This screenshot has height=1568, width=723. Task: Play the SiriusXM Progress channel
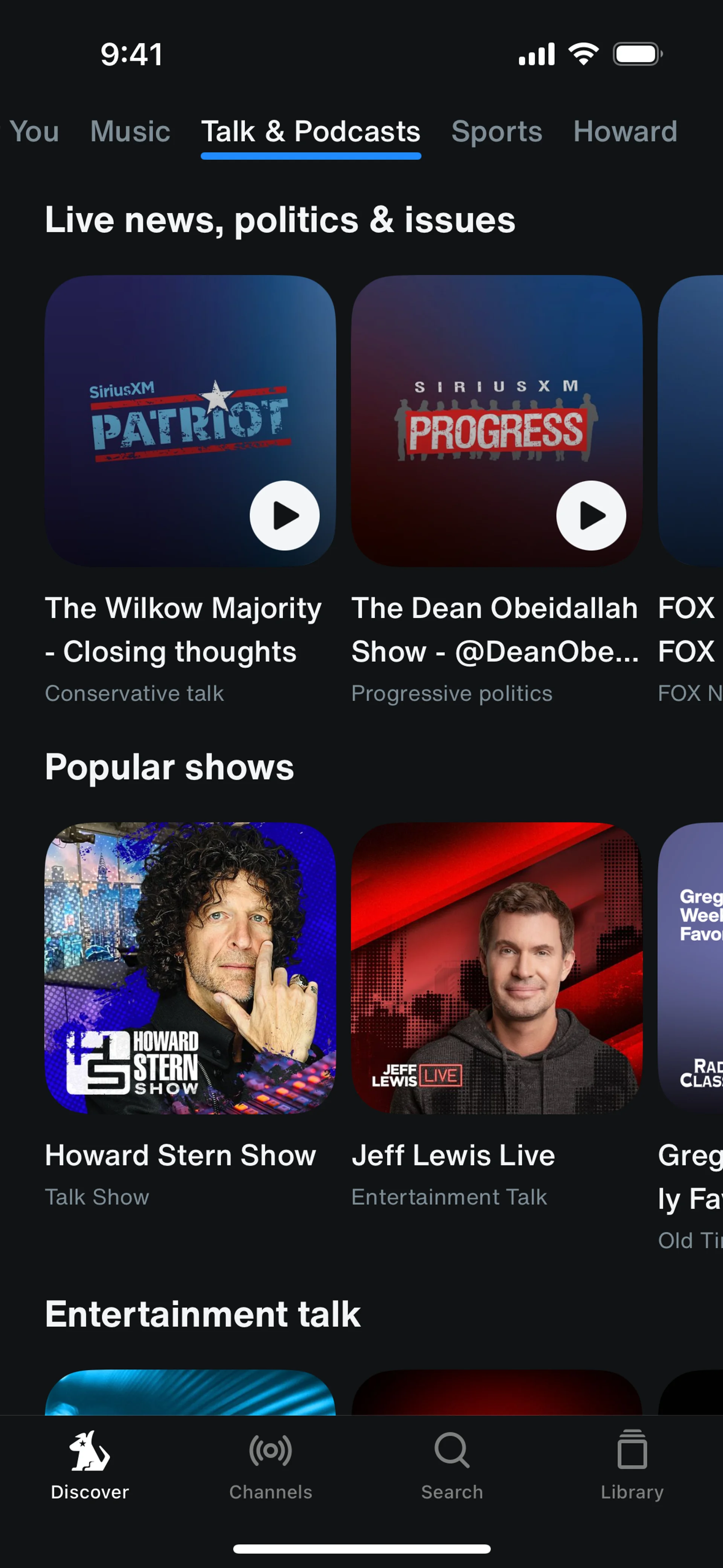(x=590, y=515)
